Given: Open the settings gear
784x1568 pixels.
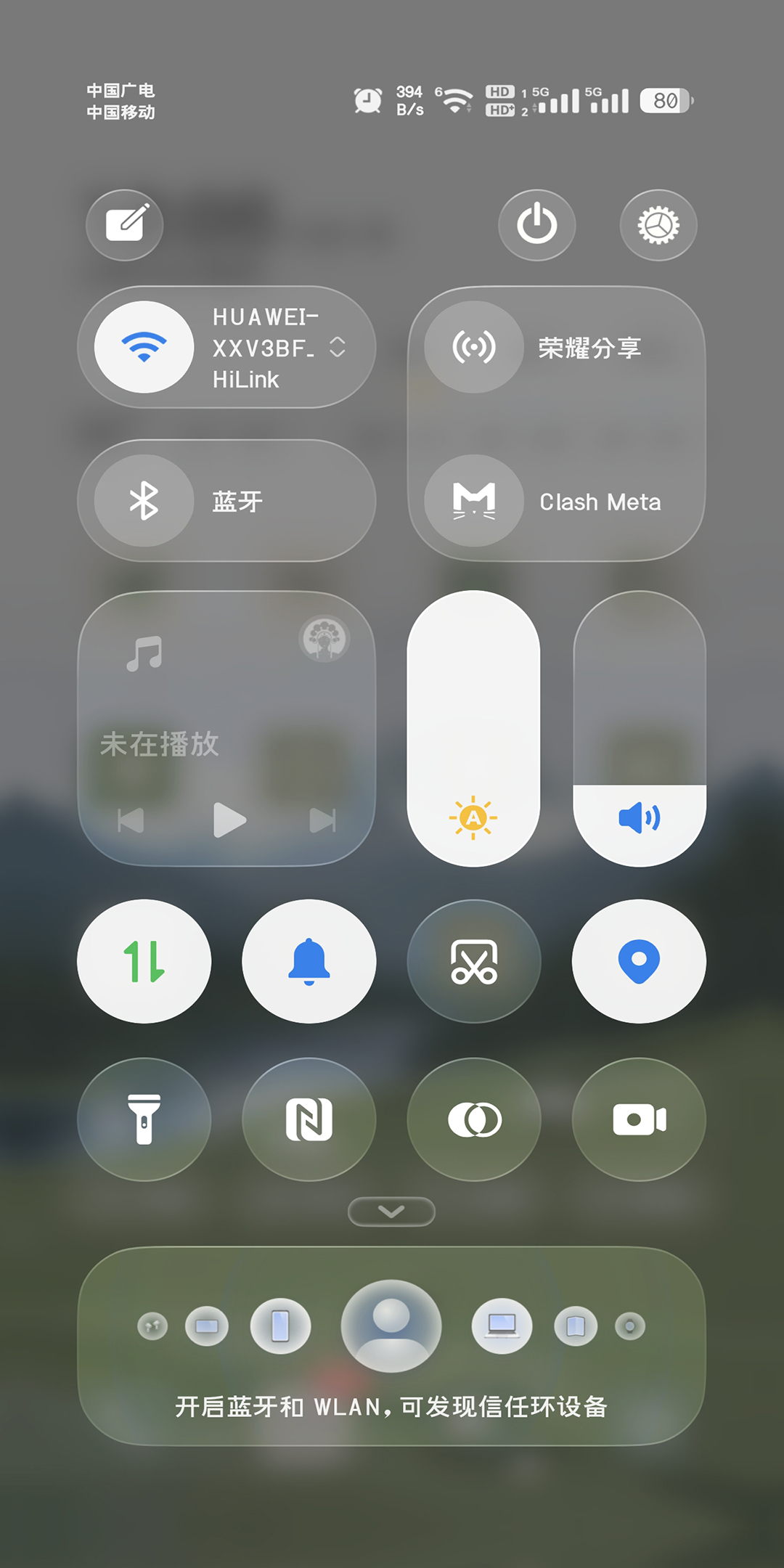Looking at the screenshot, I should (x=658, y=225).
